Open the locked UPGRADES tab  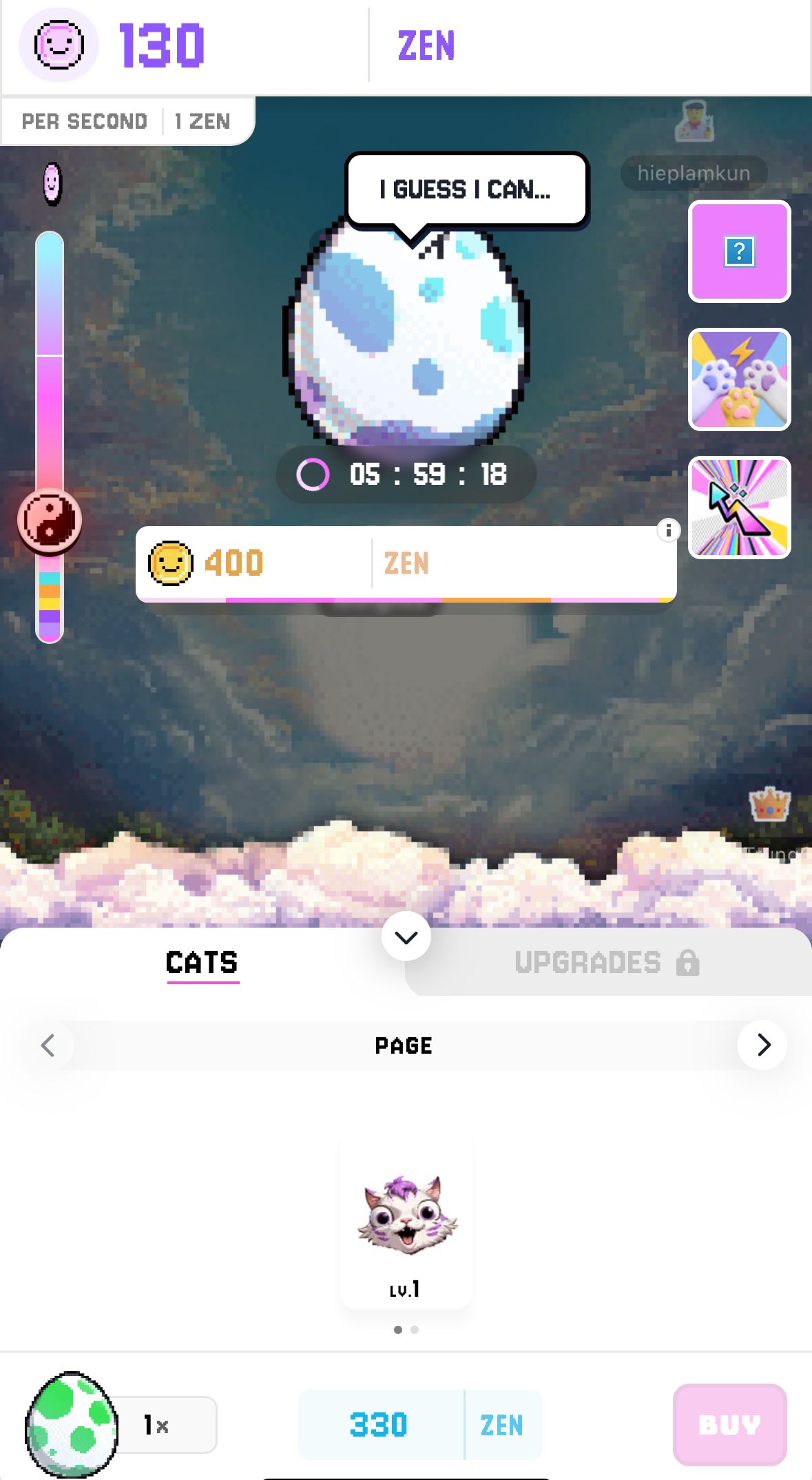605,962
